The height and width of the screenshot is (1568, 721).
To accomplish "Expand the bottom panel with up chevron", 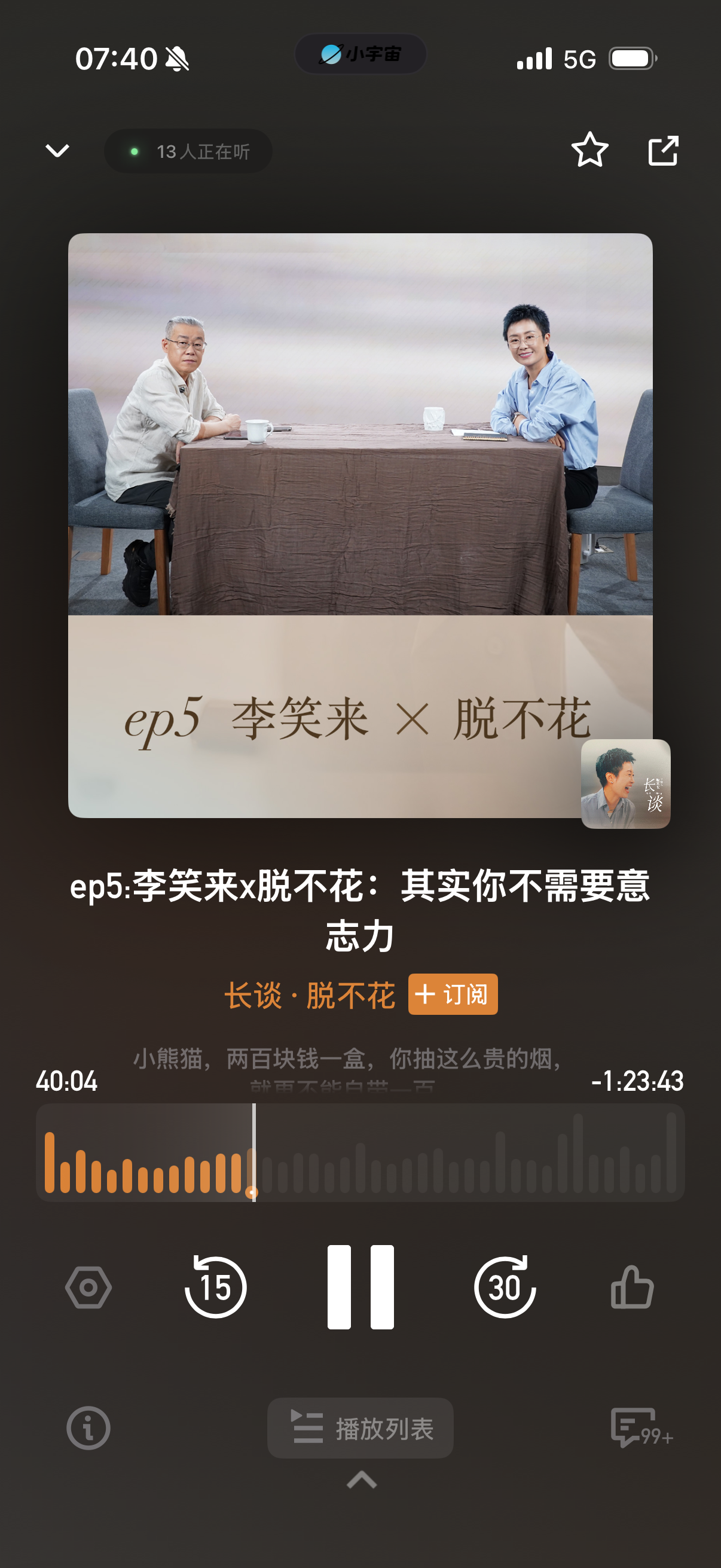I will [x=362, y=1479].
